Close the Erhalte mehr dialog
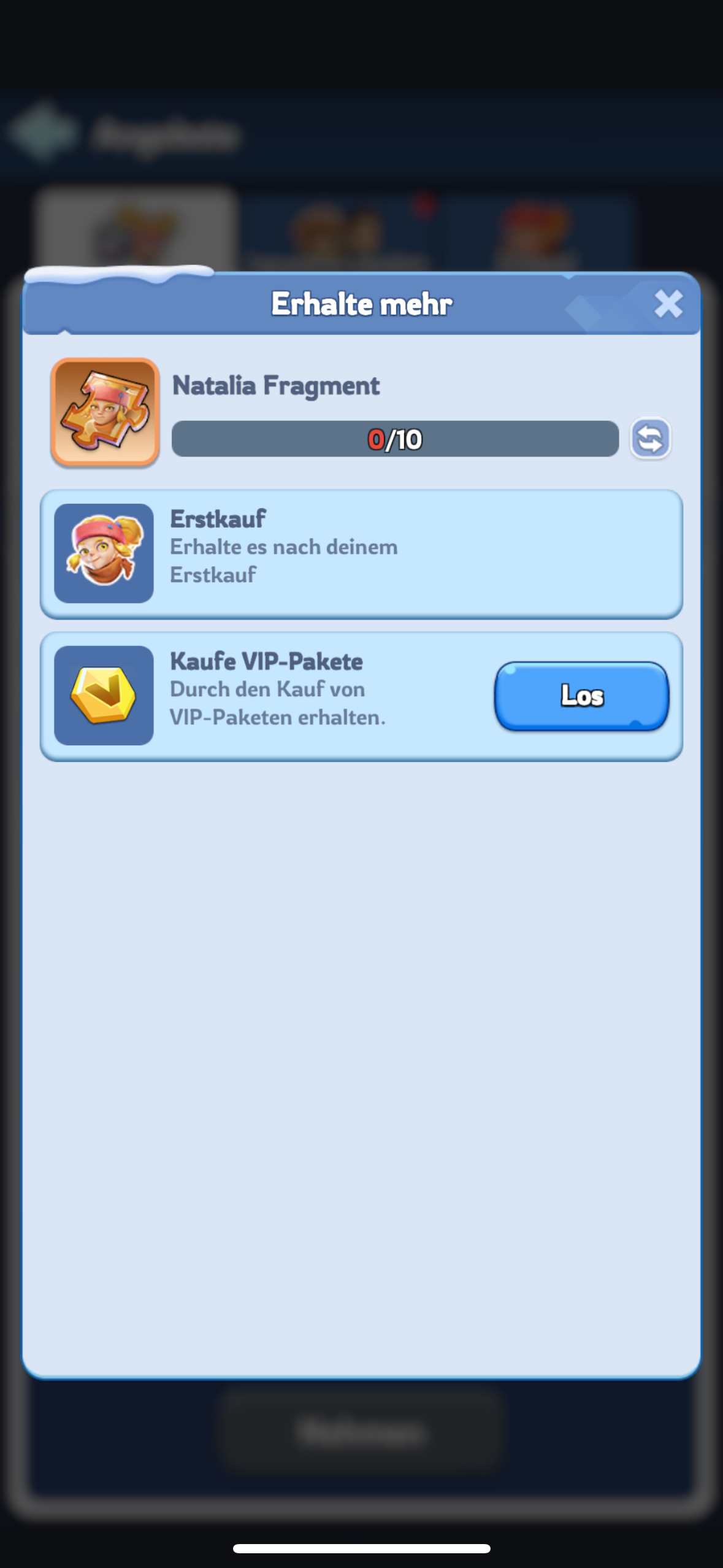 pyautogui.click(x=668, y=304)
